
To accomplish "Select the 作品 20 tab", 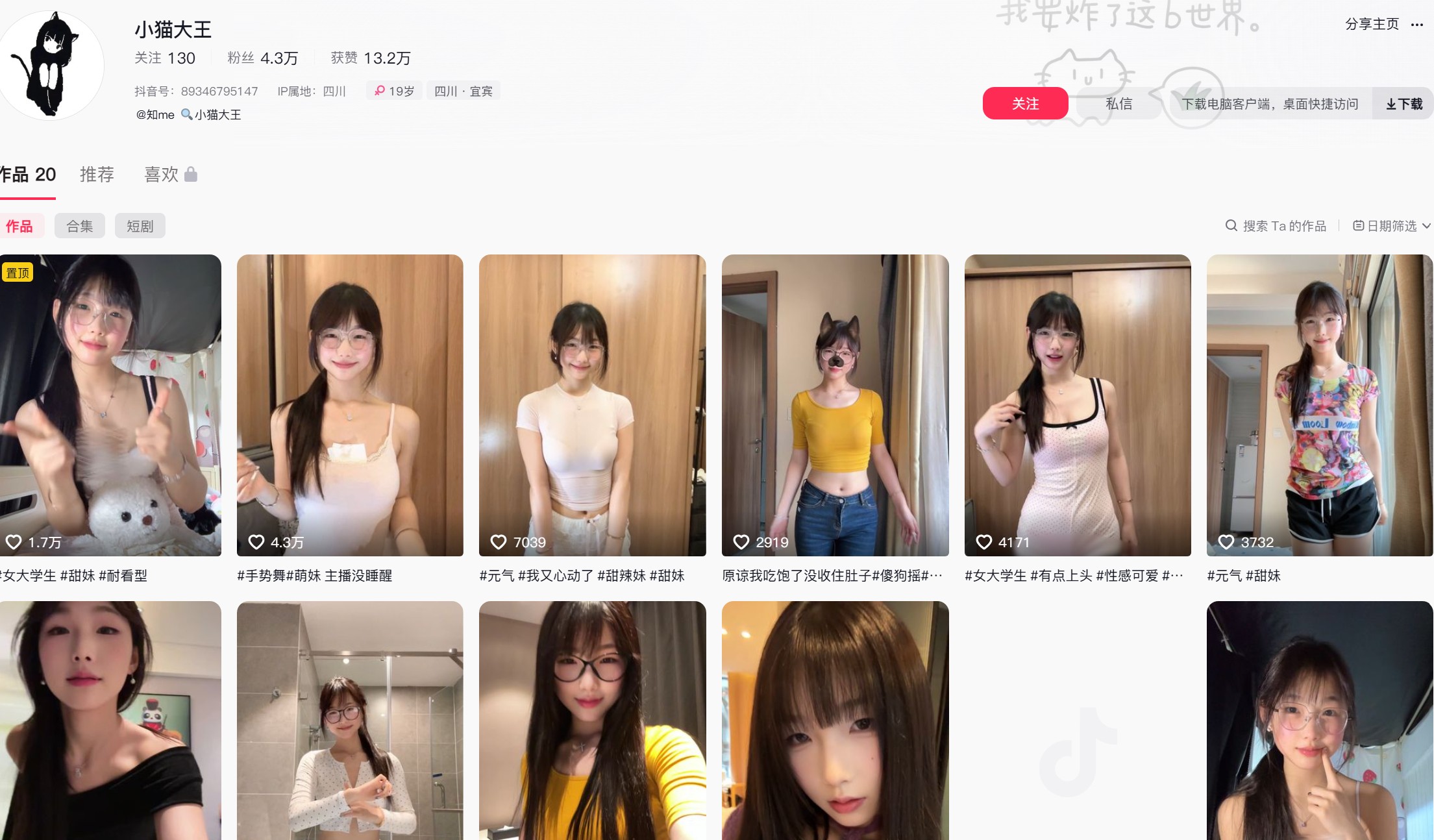I will tap(28, 175).
